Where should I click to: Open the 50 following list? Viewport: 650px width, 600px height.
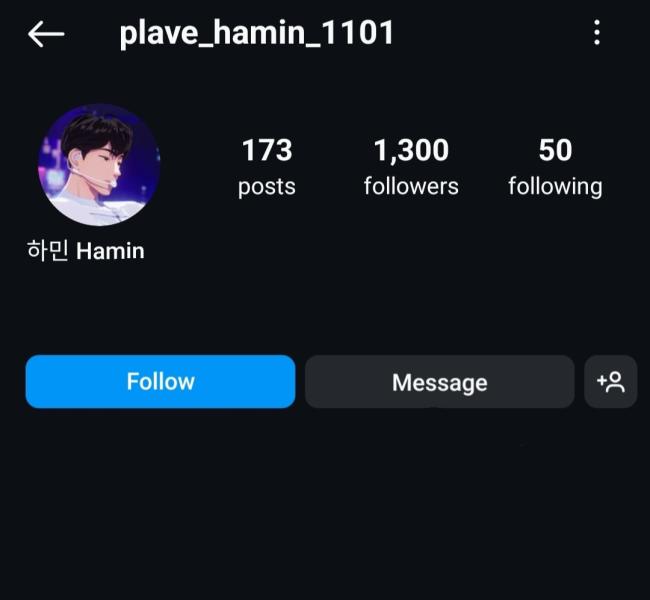[555, 167]
